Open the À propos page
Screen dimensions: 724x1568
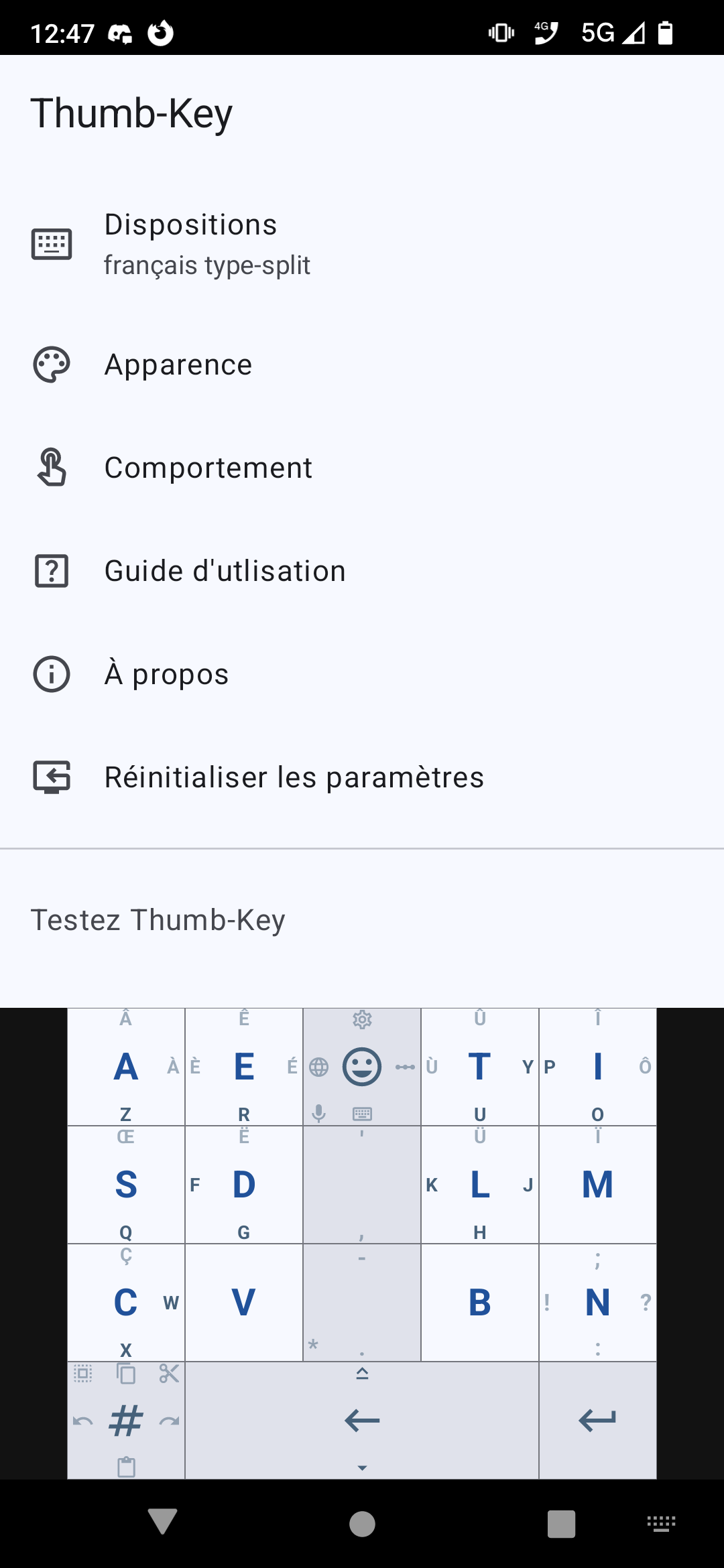click(362, 674)
